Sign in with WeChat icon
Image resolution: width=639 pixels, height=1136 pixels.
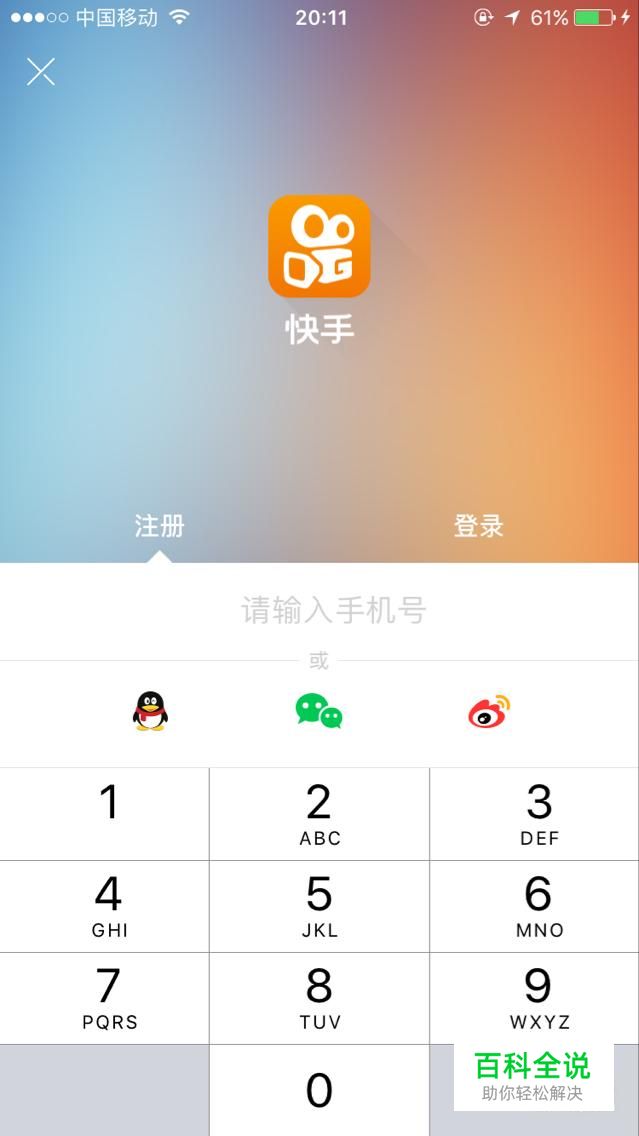[x=319, y=711]
